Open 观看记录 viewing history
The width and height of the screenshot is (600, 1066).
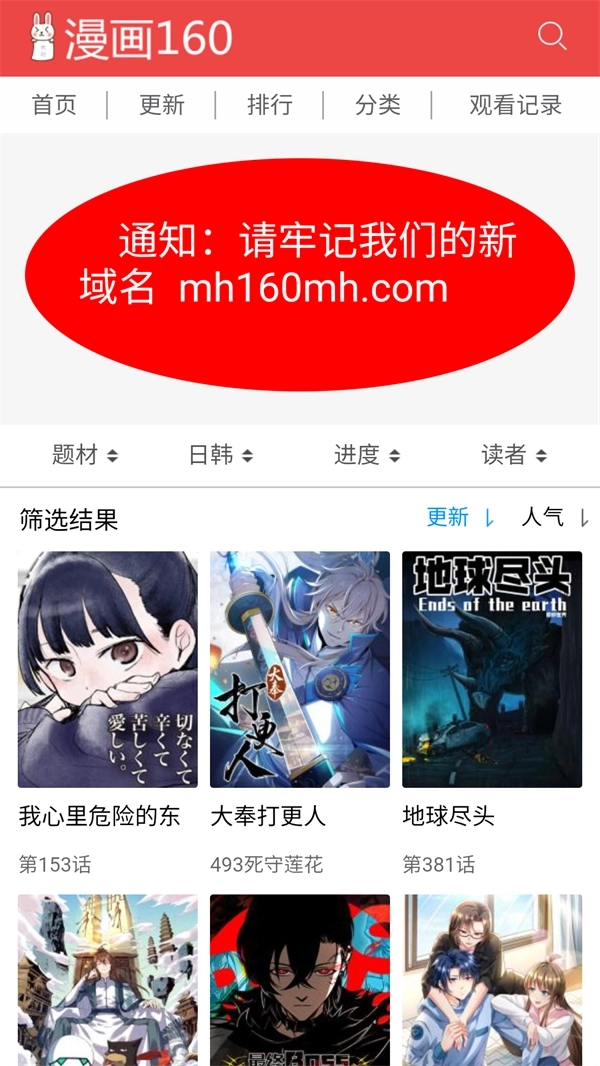516,105
